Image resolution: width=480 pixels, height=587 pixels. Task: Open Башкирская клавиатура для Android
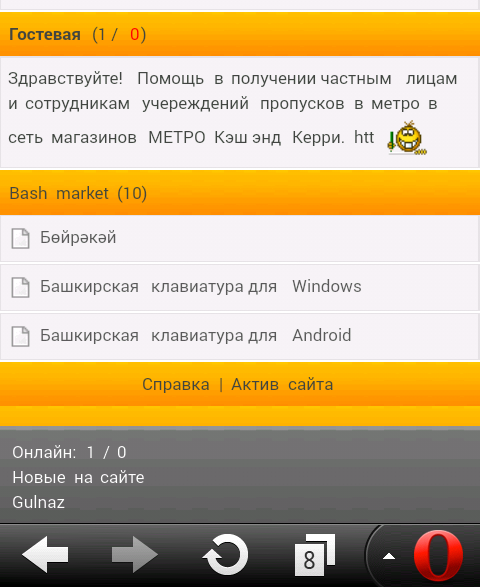pyautogui.click(x=240, y=336)
